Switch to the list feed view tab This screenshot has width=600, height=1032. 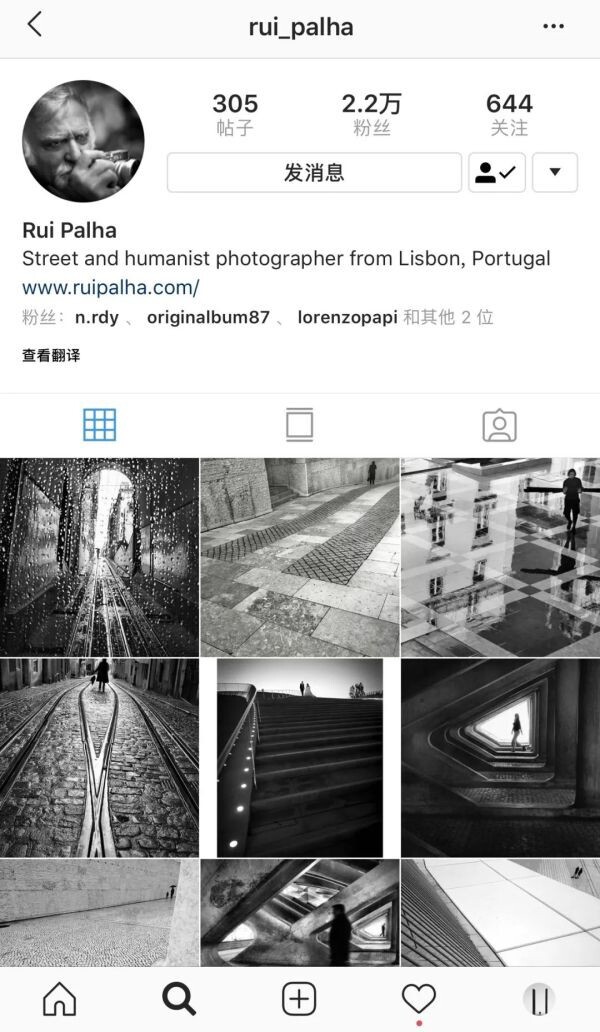pos(299,425)
